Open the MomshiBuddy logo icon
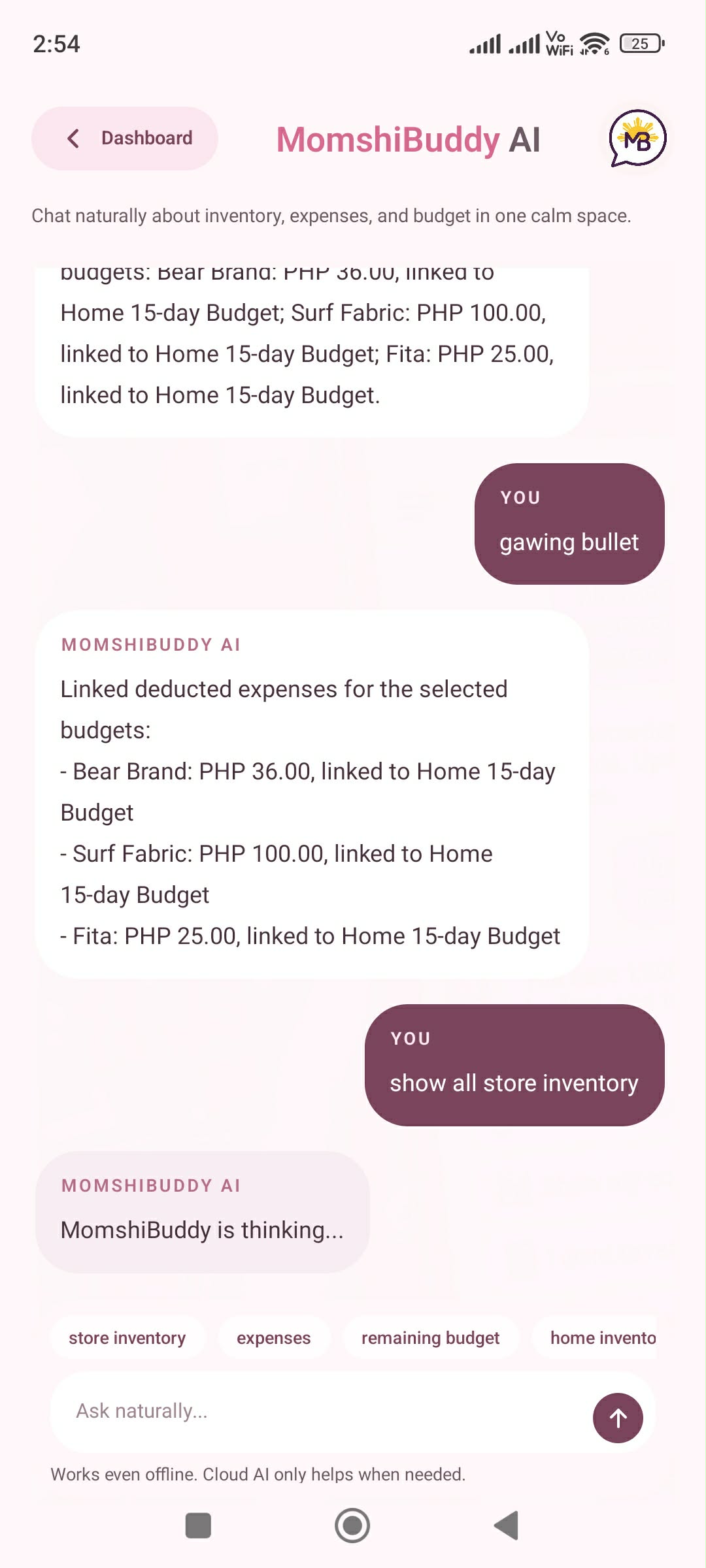Screen dimensions: 706x1568 click(x=637, y=139)
